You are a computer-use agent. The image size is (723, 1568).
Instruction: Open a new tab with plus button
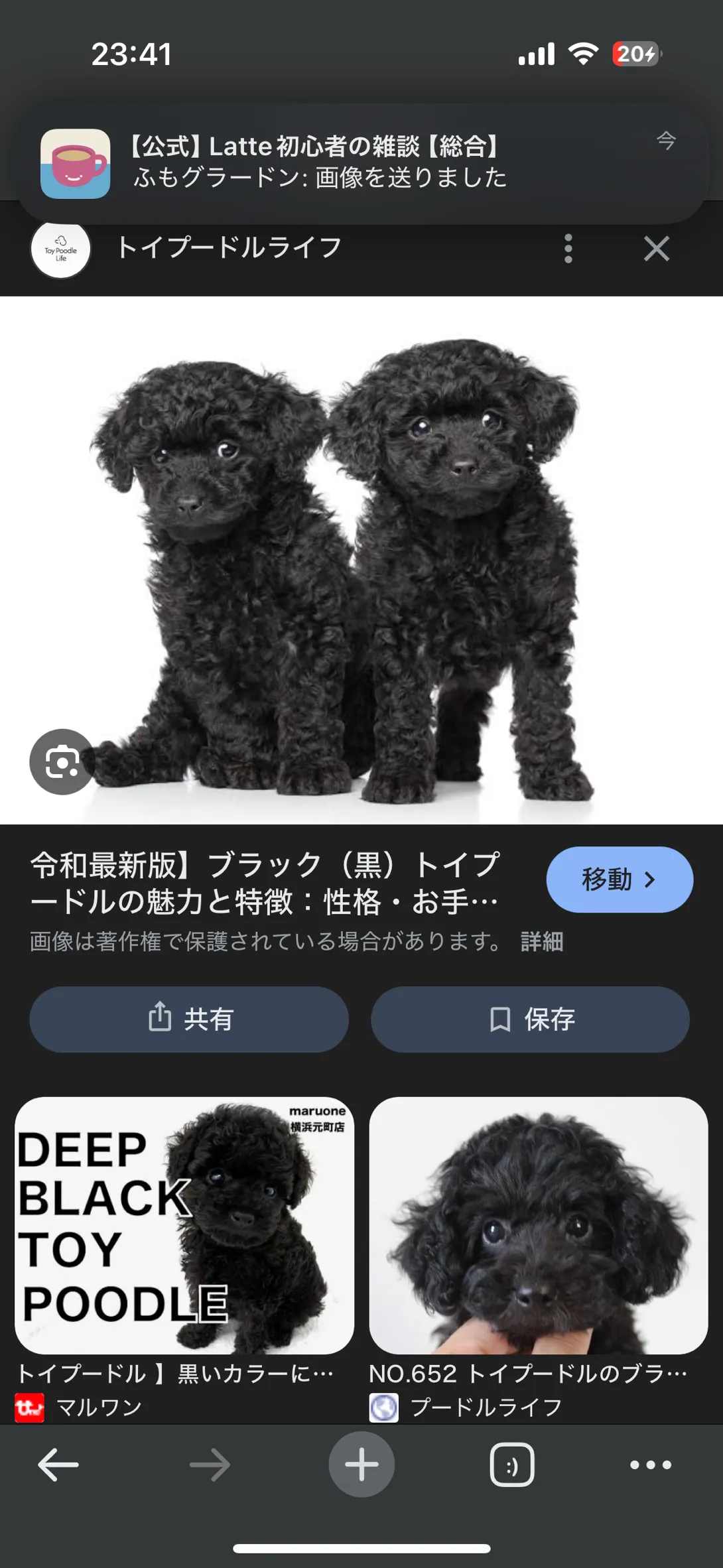pos(361,1465)
